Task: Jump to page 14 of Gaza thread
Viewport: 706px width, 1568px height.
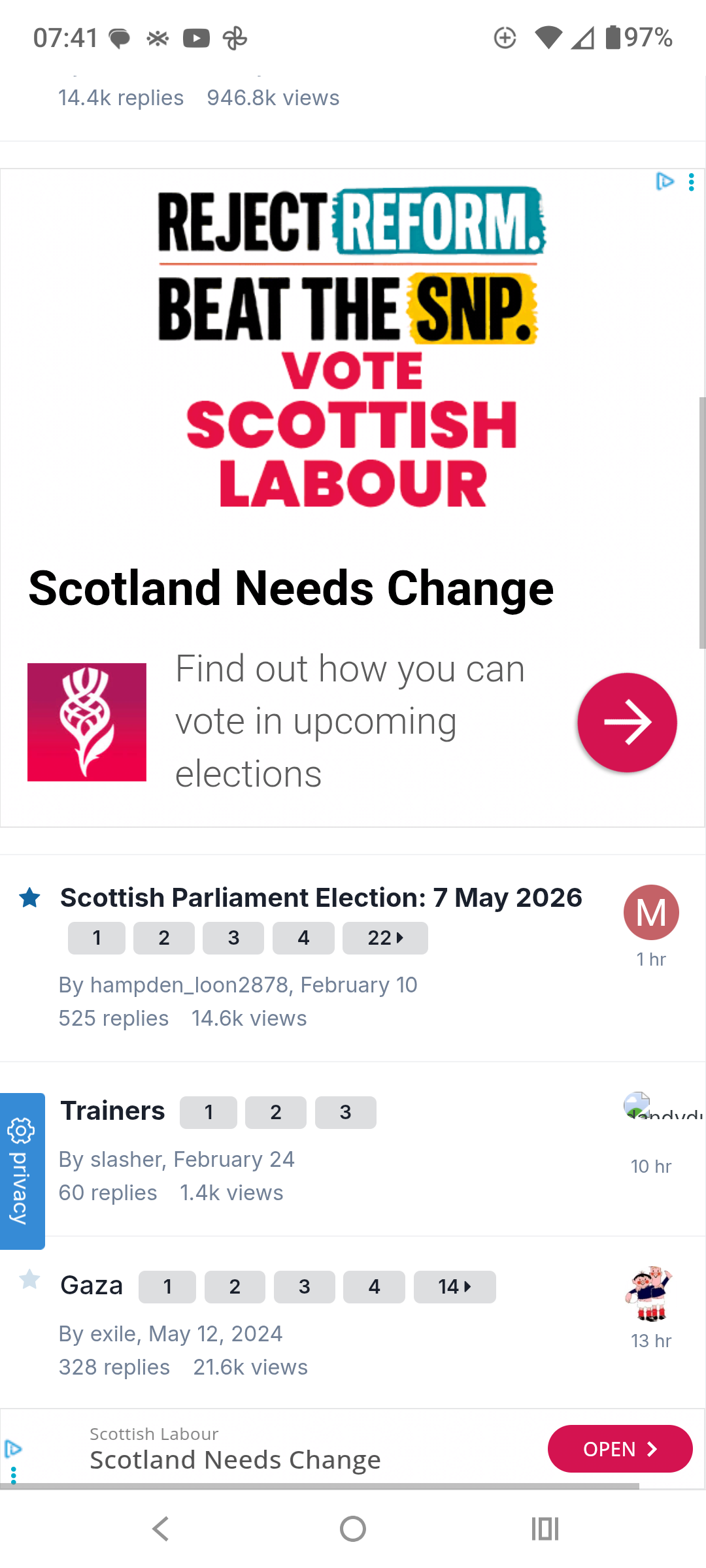Action: point(455,1287)
